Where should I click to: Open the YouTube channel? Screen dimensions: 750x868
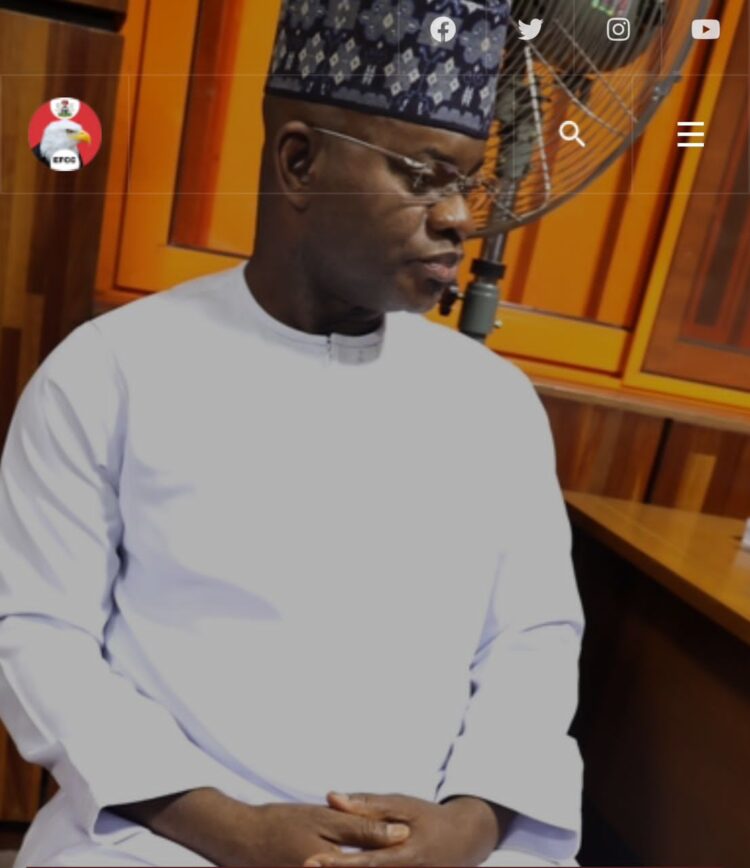pos(705,30)
